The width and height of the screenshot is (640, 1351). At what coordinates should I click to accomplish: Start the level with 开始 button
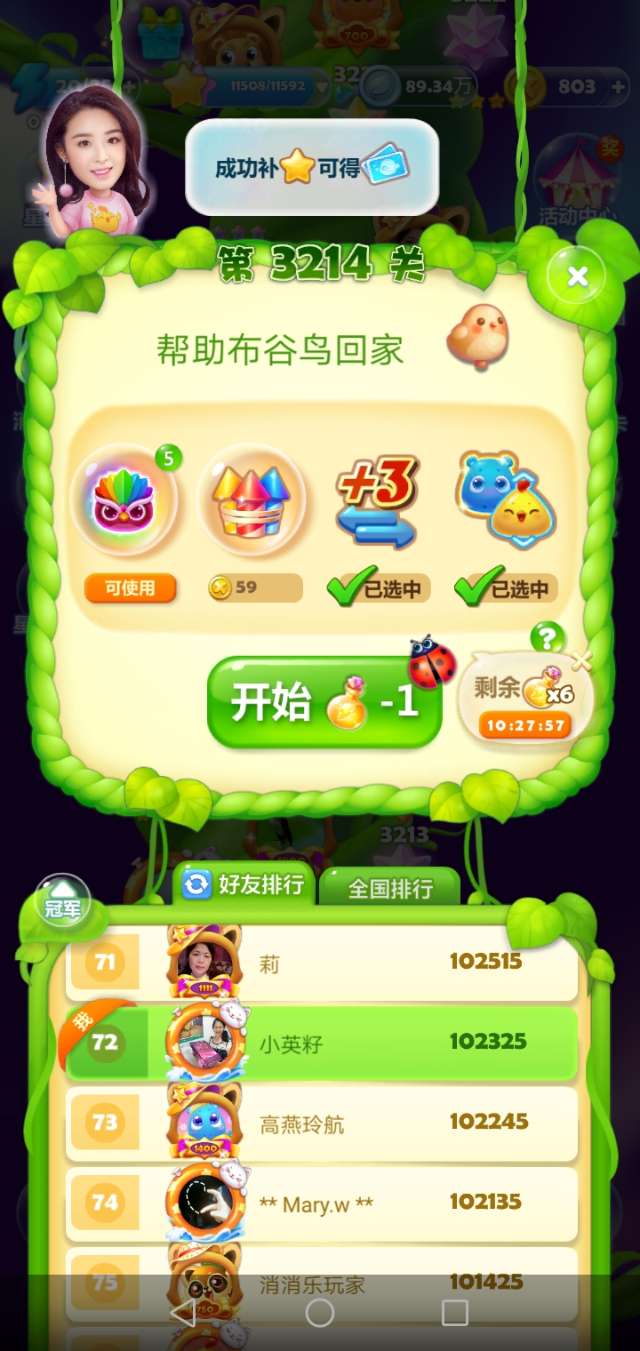(324, 703)
